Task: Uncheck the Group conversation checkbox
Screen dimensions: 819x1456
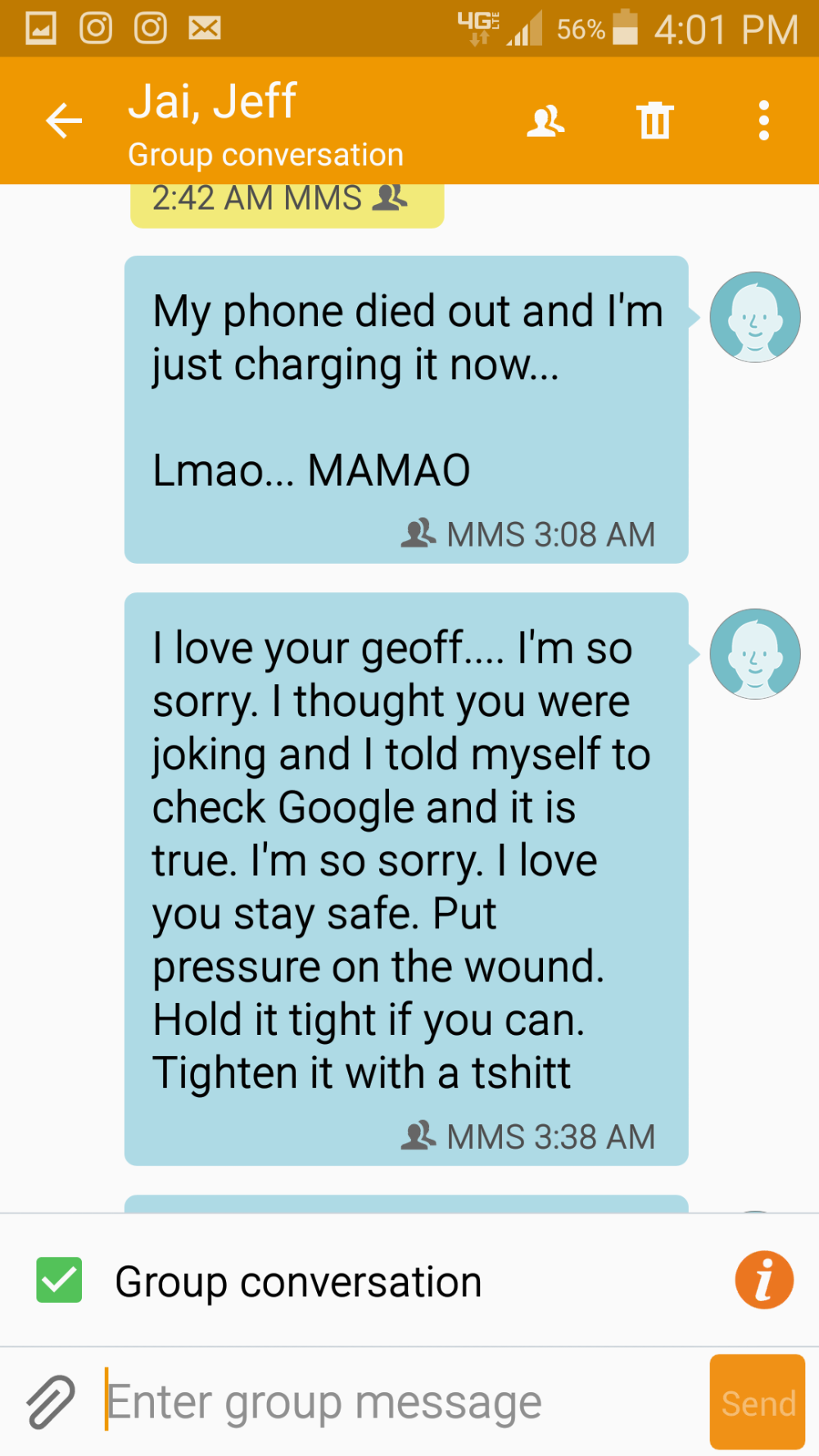Action: click(x=59, y=1280)
